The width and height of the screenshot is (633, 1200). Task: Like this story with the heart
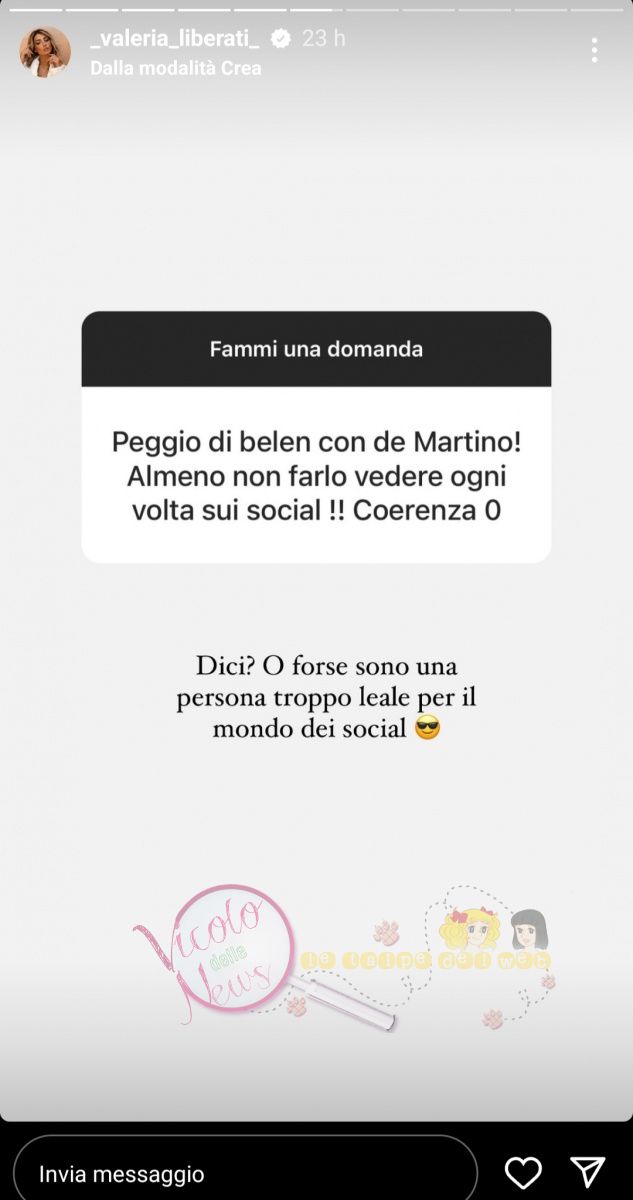click(x=522, y=1172)
